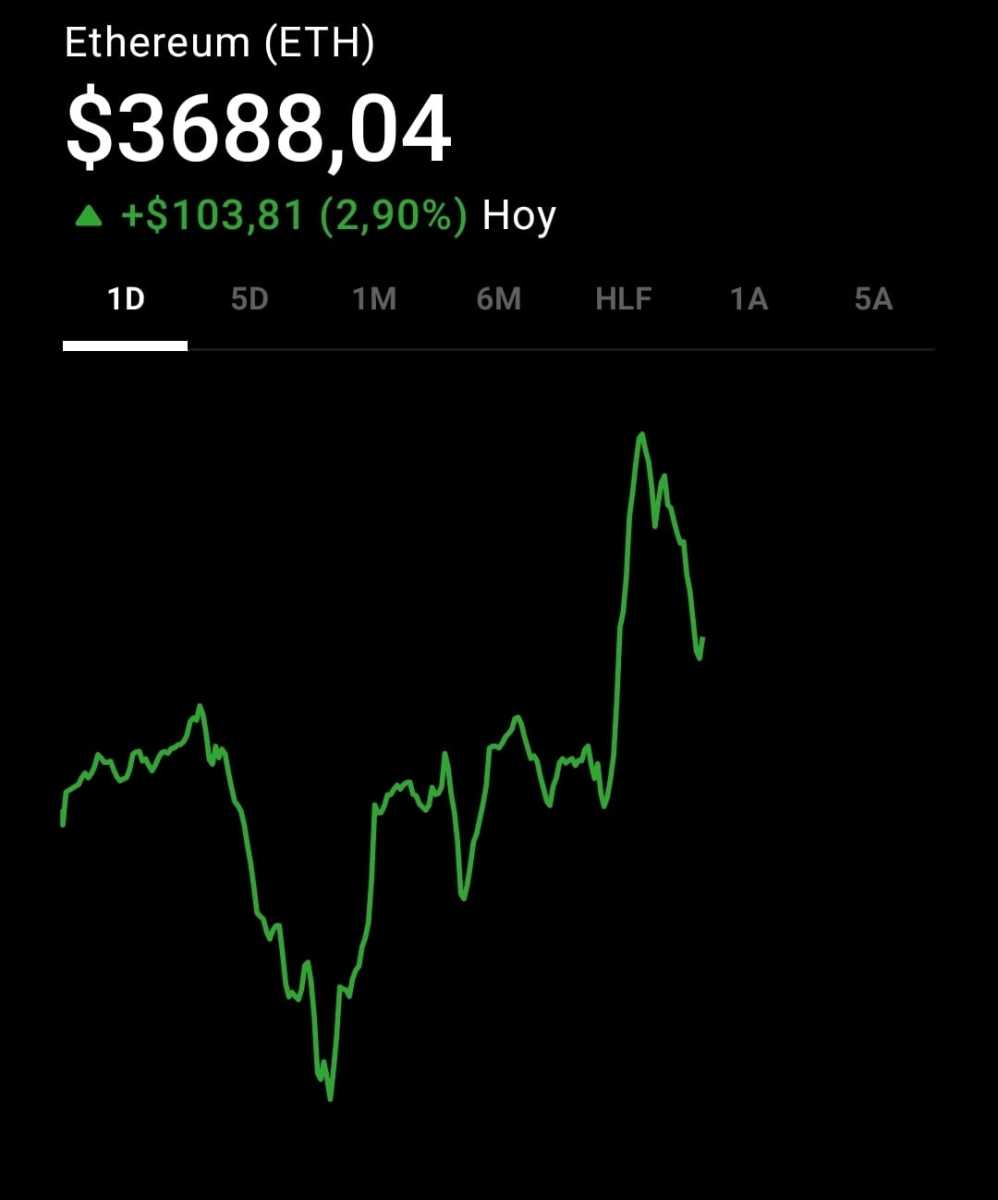Select the HLF tab
Image resolution: width=998 pixels, height=1200 pixels.
[624, 298]
